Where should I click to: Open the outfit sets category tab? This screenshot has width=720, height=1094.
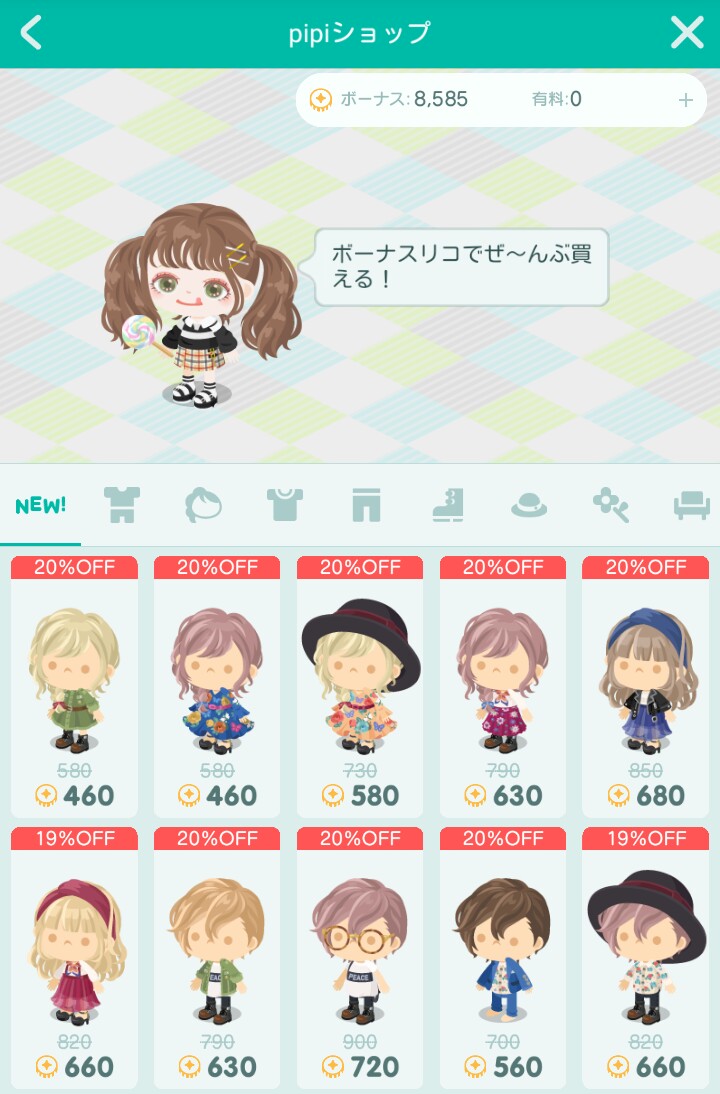122,505
